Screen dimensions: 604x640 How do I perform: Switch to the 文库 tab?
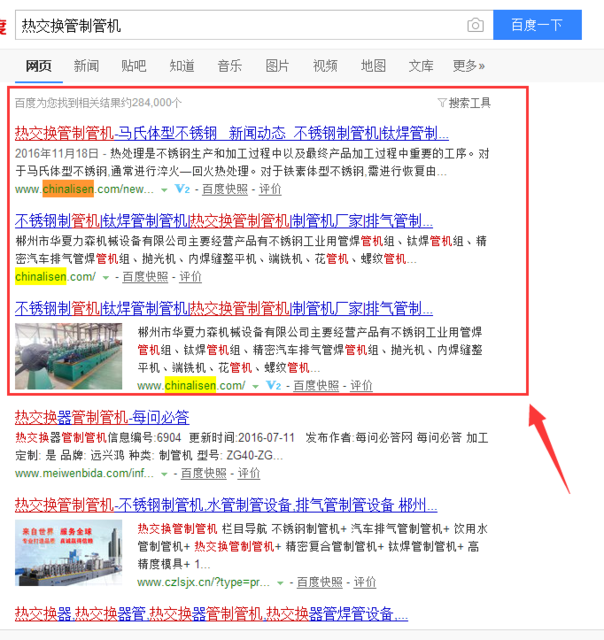point(421,66)
